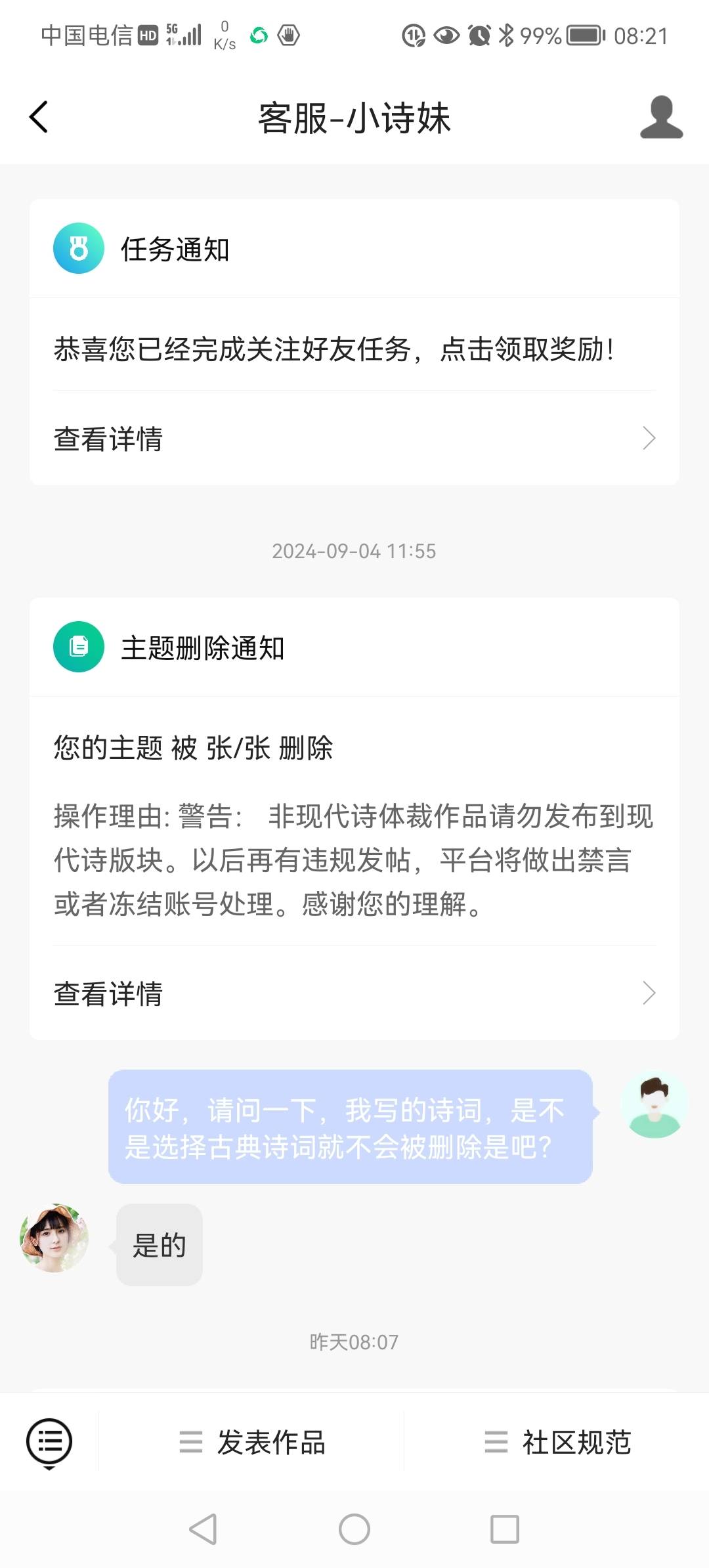Open the 发表作品 menu
709x1568 pixels.
tap(253, 1443)
